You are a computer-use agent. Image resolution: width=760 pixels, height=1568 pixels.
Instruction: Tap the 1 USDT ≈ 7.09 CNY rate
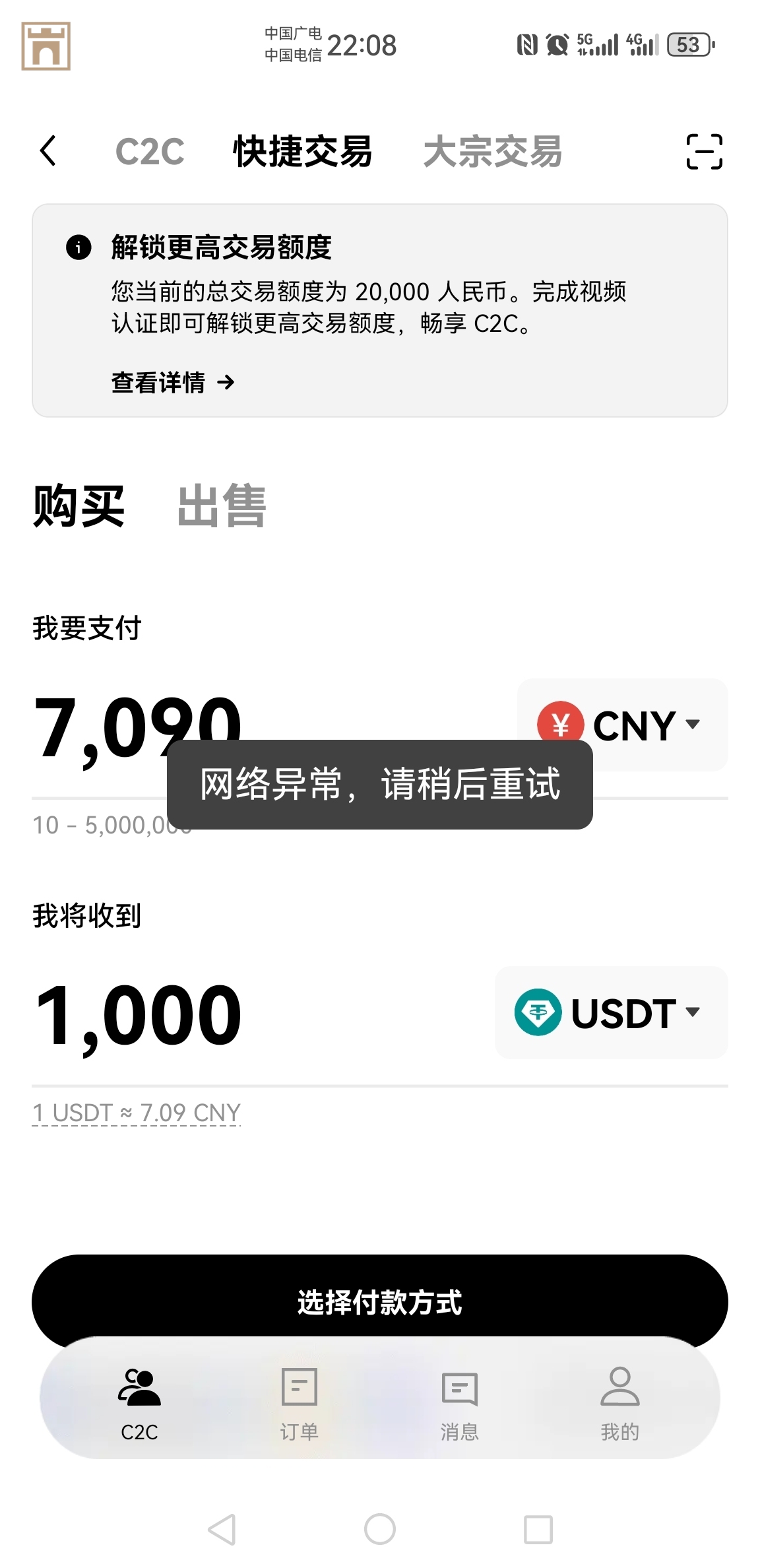click(x=137, y=1113)
